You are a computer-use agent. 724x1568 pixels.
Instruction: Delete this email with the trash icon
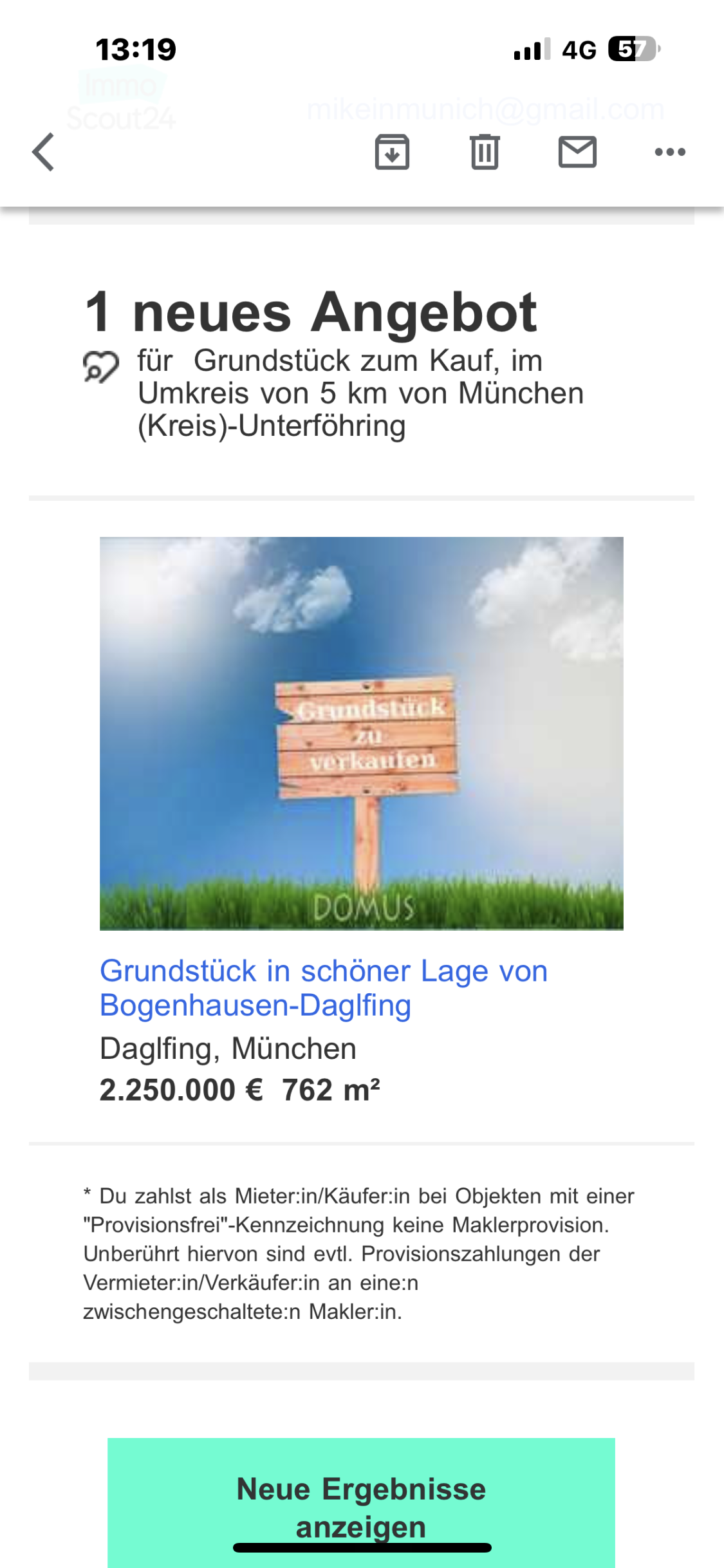coord(485,152)
